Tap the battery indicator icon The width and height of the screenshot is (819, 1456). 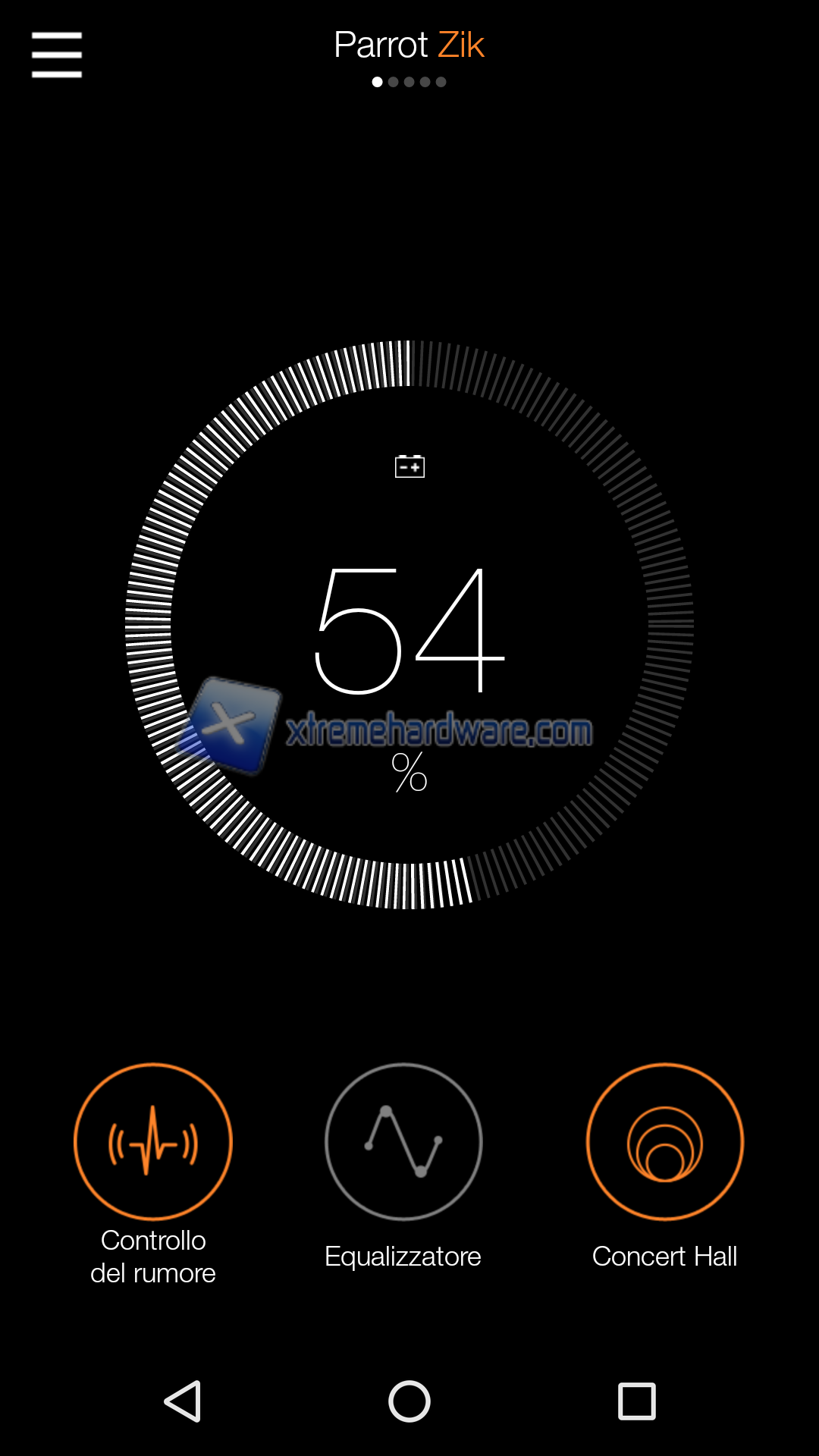[409, 465]
